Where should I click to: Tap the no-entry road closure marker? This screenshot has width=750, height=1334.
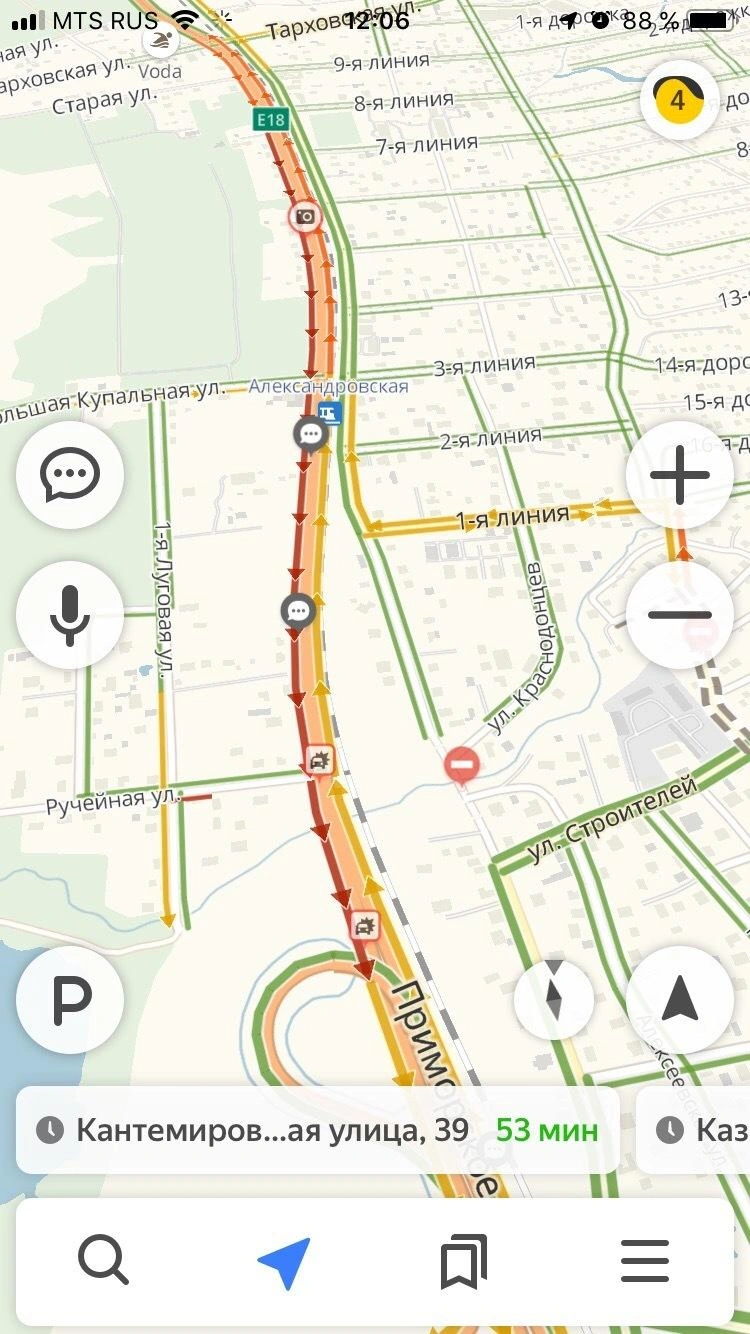tap(461, 766)
